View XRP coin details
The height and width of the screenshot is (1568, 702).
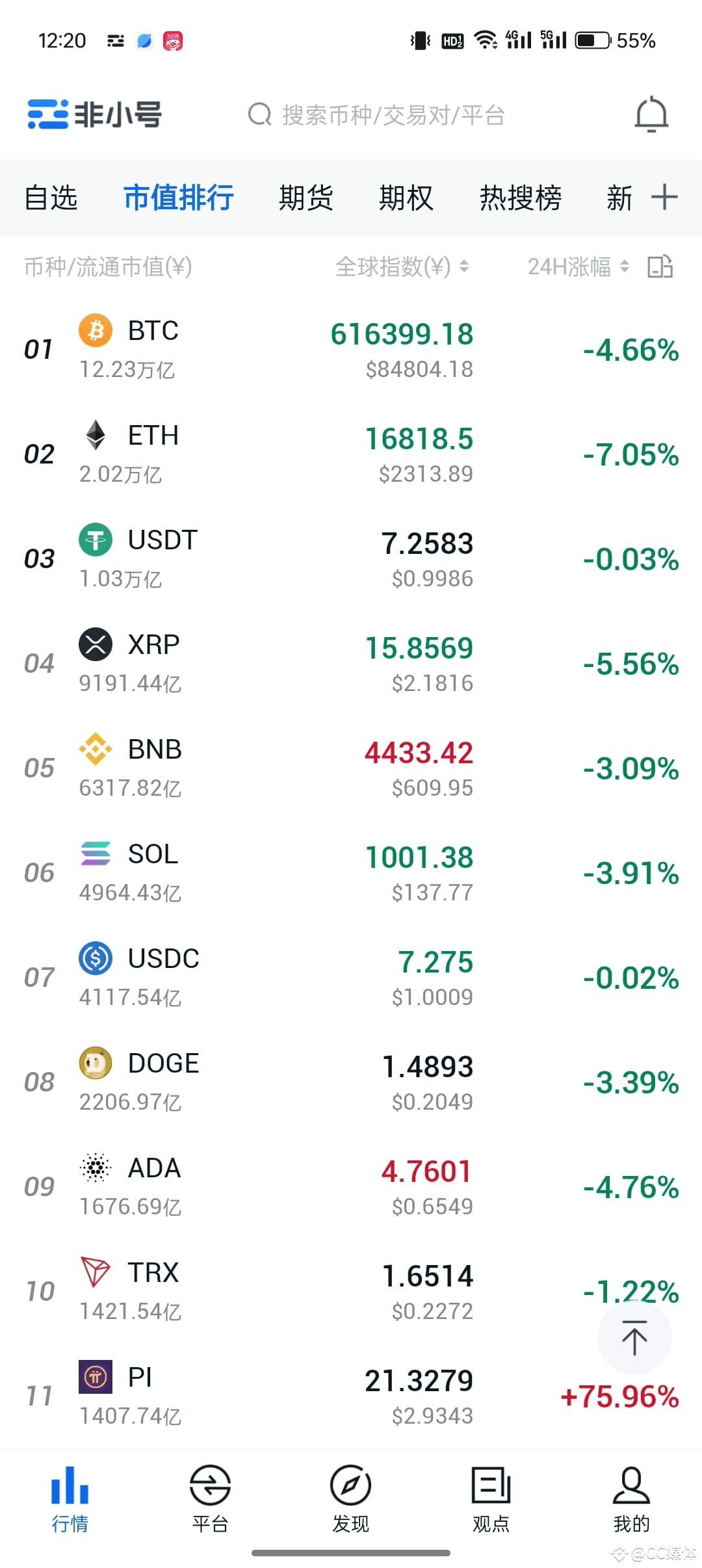click(x=351, y=664)
